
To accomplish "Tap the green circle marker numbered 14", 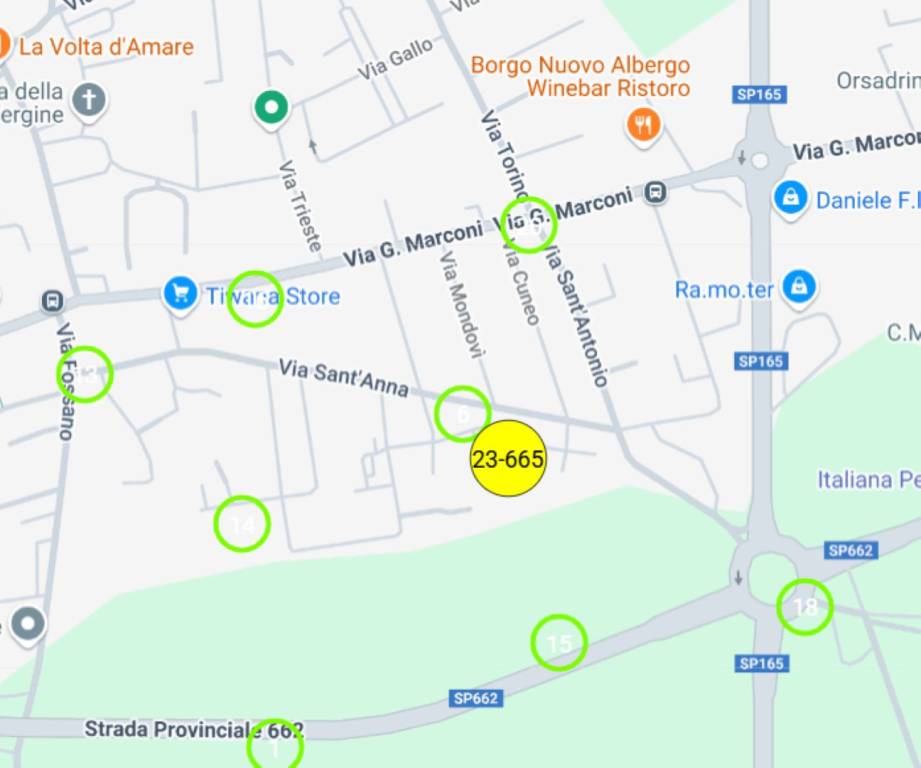I will click(x=242, y=524).
